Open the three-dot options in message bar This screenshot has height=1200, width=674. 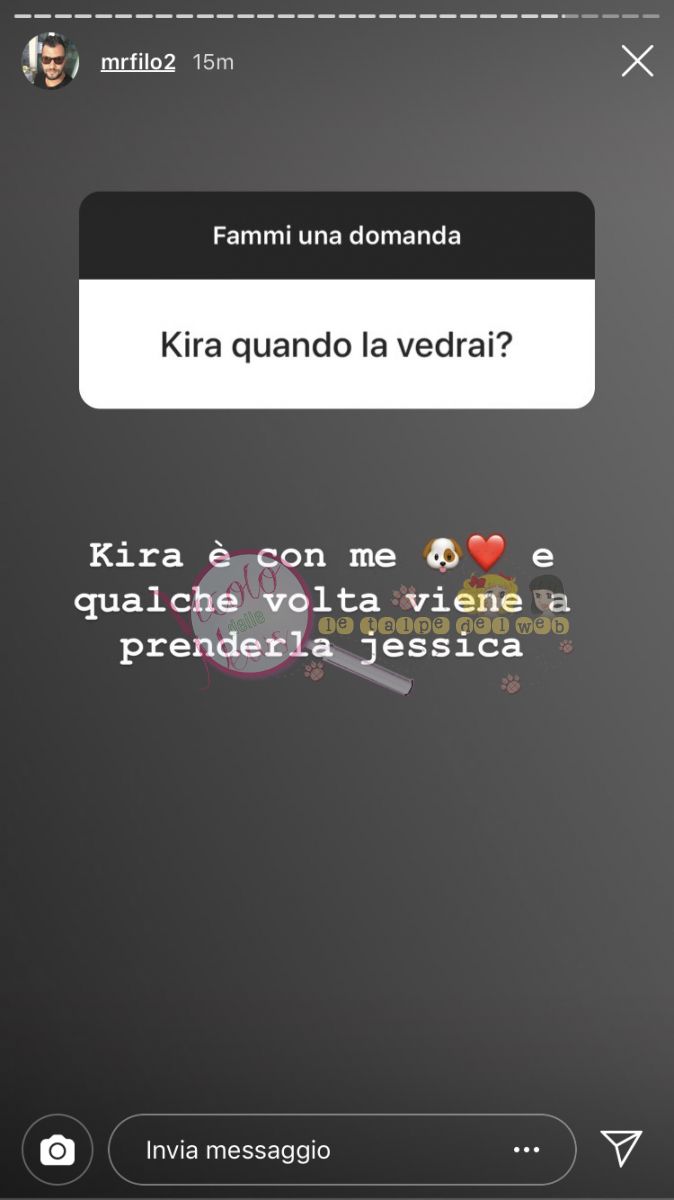point(526,1150)
